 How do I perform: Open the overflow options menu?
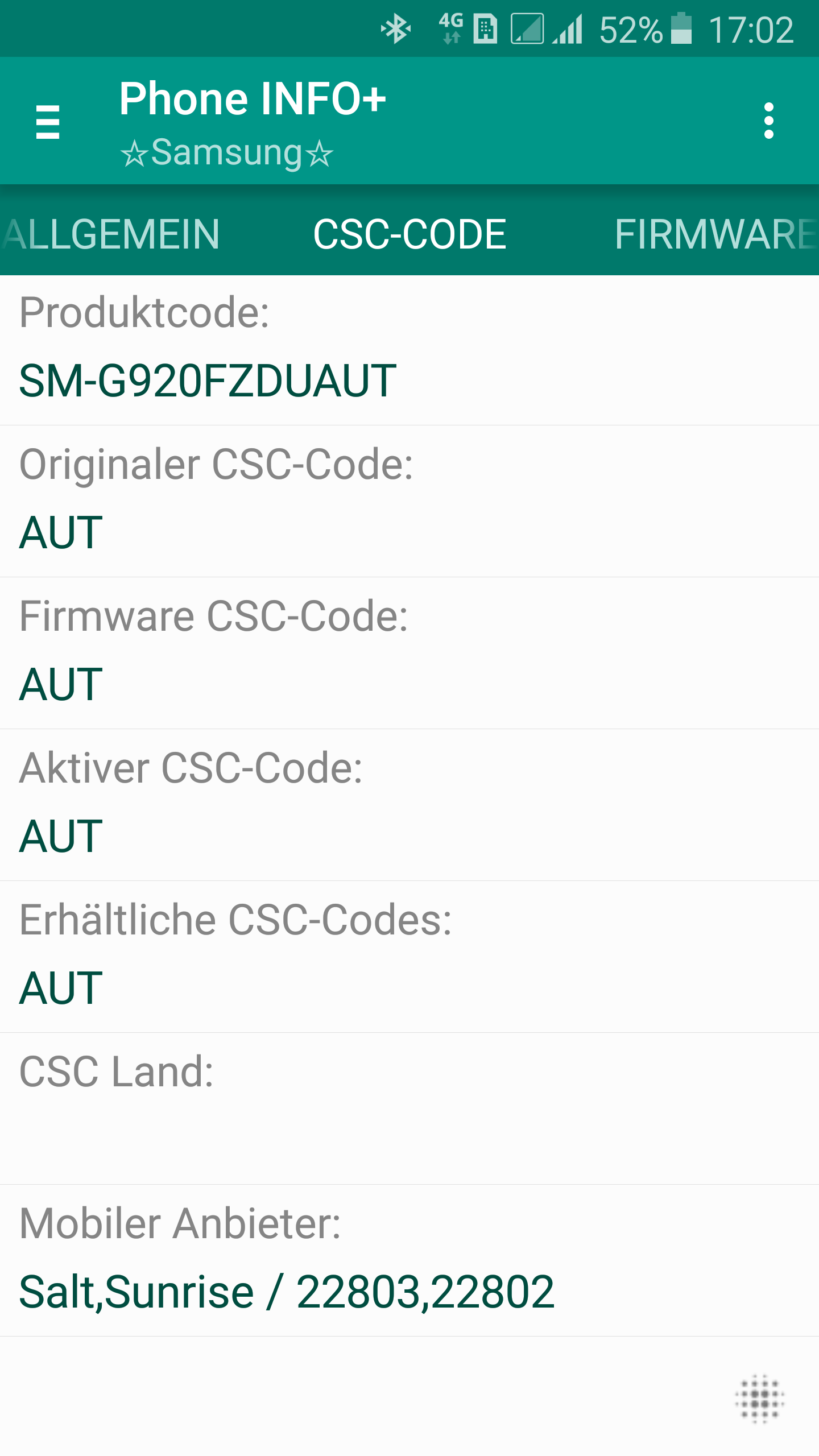click(768, 121)
